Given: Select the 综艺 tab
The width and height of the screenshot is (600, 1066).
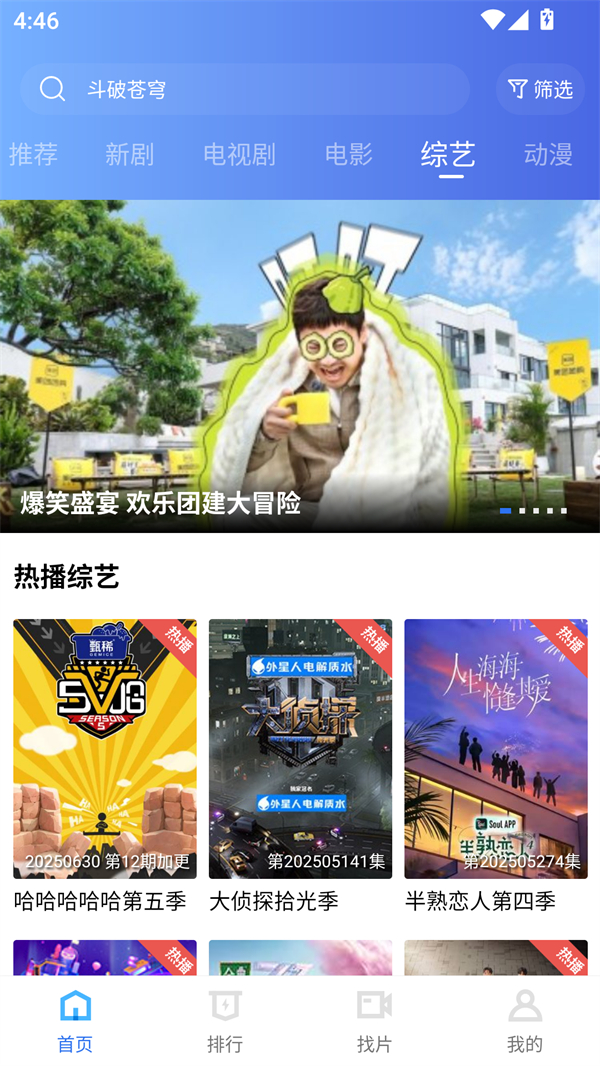Looking at the screenshot, I should click(448, 154).
